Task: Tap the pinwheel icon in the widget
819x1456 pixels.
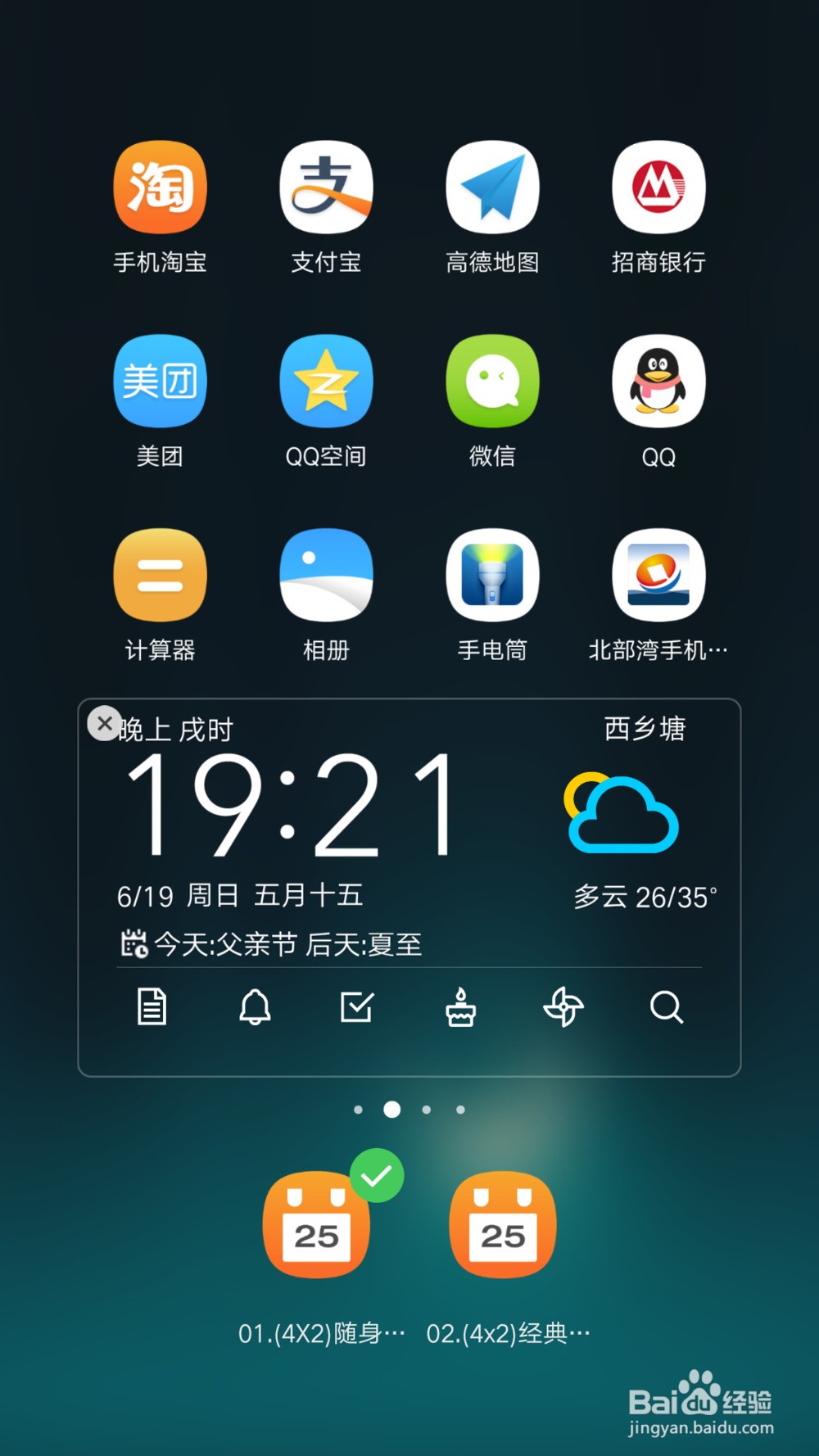Action: [563, 1006]
